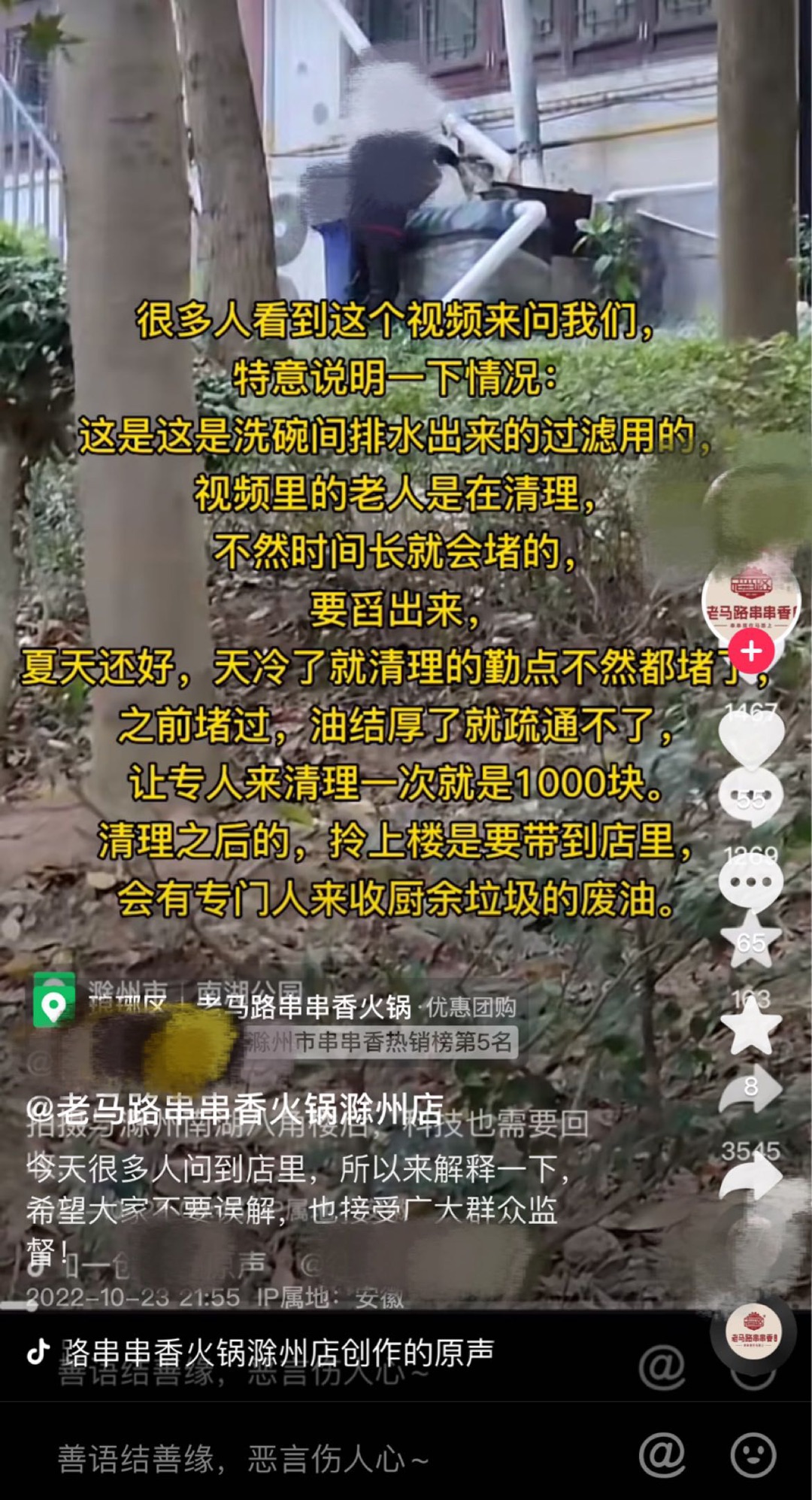This screenshot has height=1500, width=812.
Task: Open 老马路串串香 profile avatar
Action: [750, 602]
